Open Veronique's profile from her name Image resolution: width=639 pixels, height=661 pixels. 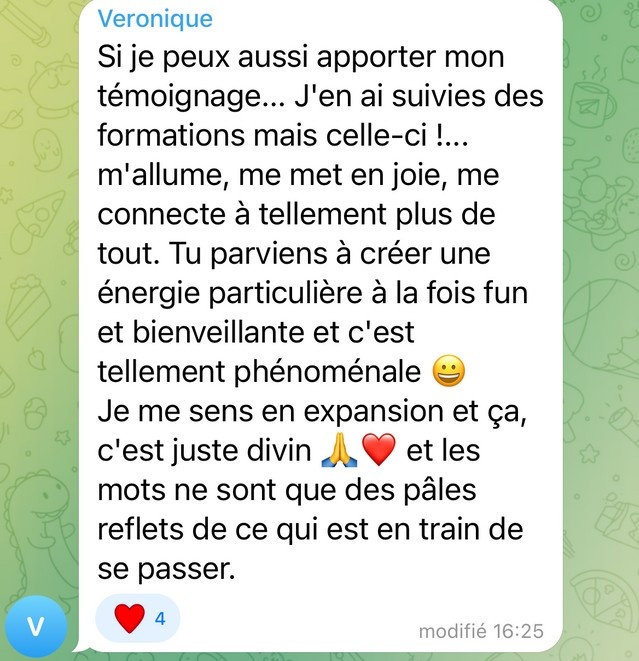[x=155, y=19]
